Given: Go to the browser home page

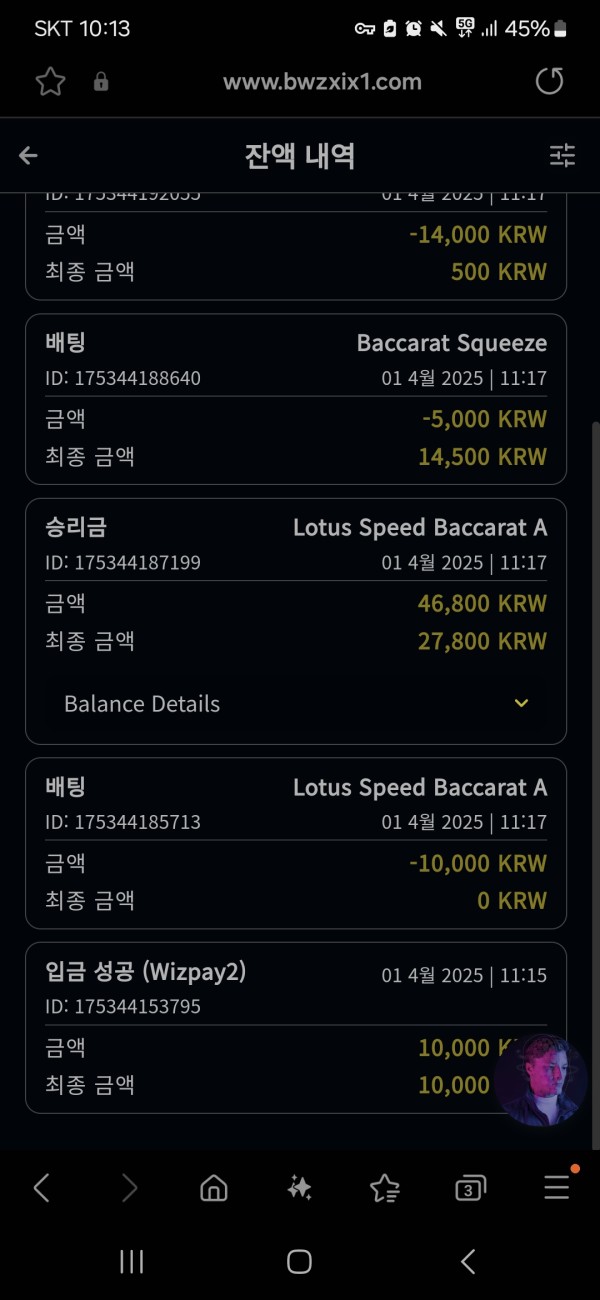Looking at the screenshot, I should (x=213, y=1187).
